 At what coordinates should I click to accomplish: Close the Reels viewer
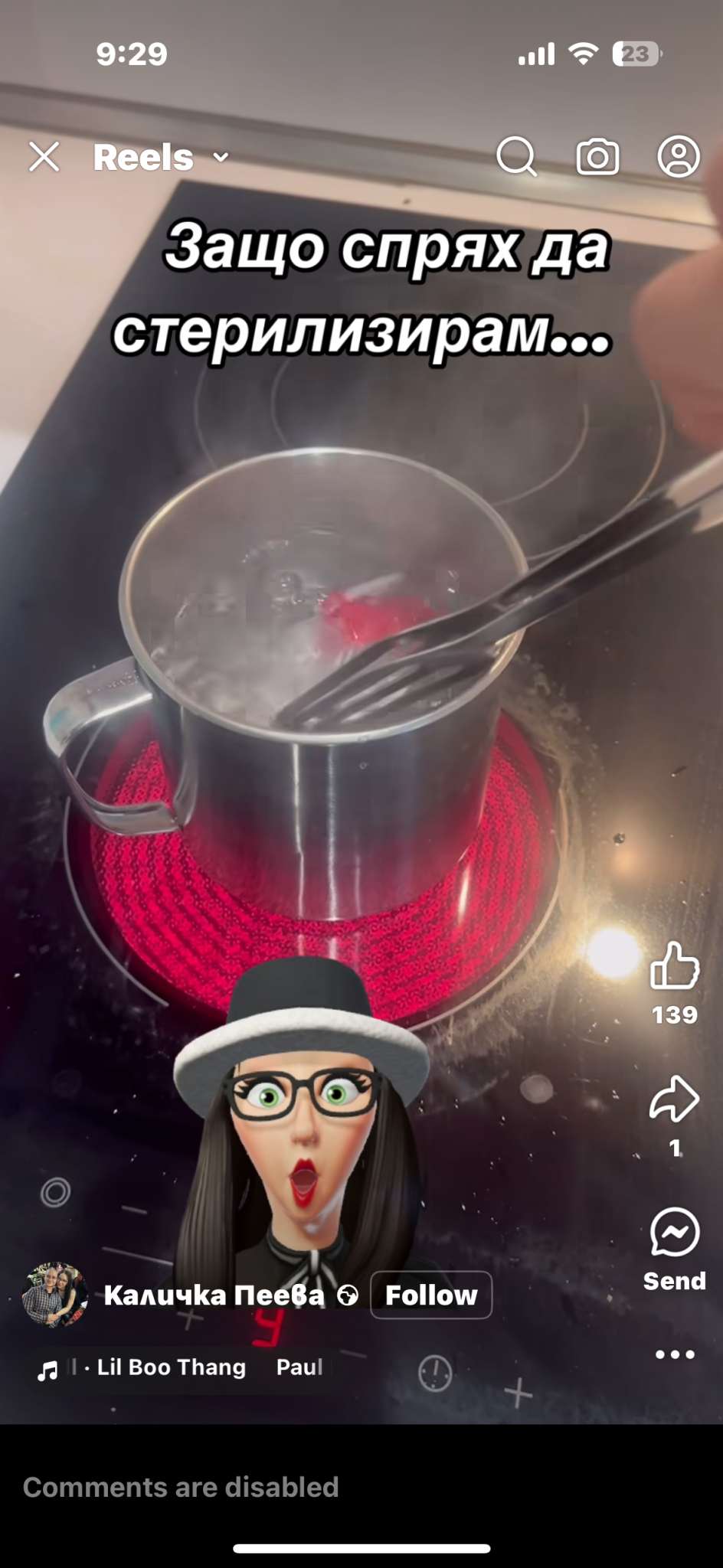pyautogui.click(x=44, y=157)
